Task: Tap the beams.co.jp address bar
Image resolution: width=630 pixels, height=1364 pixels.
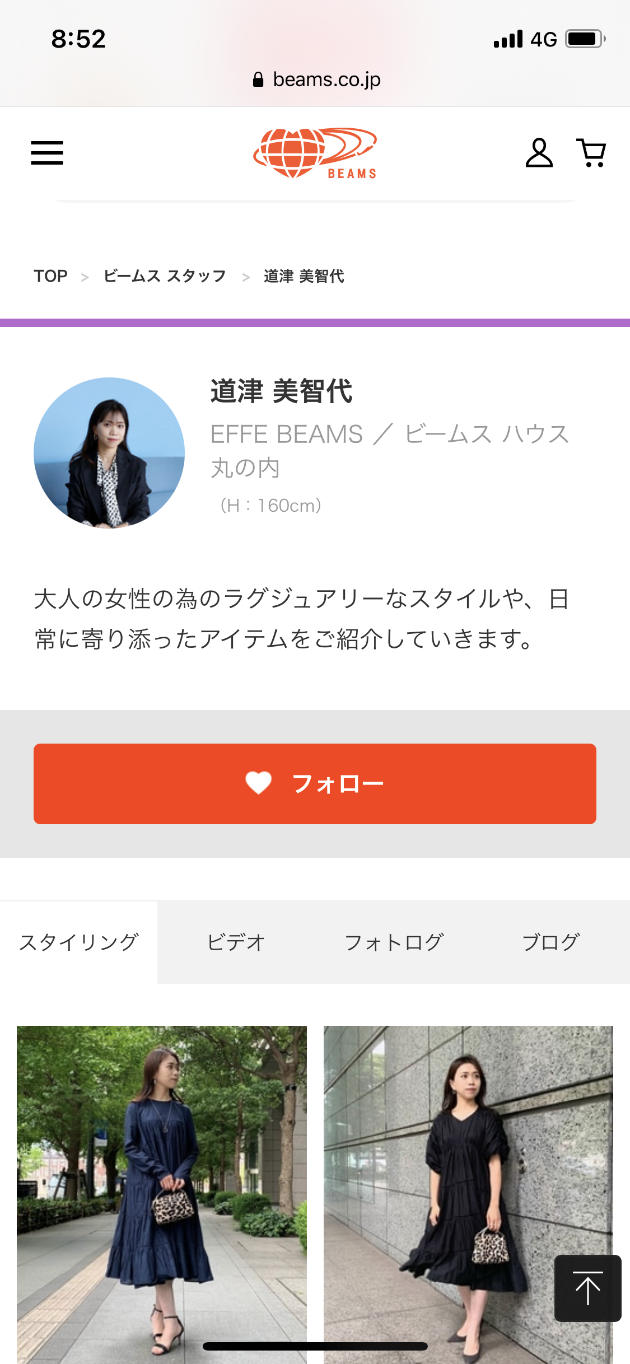Action: tap(316, 80)
